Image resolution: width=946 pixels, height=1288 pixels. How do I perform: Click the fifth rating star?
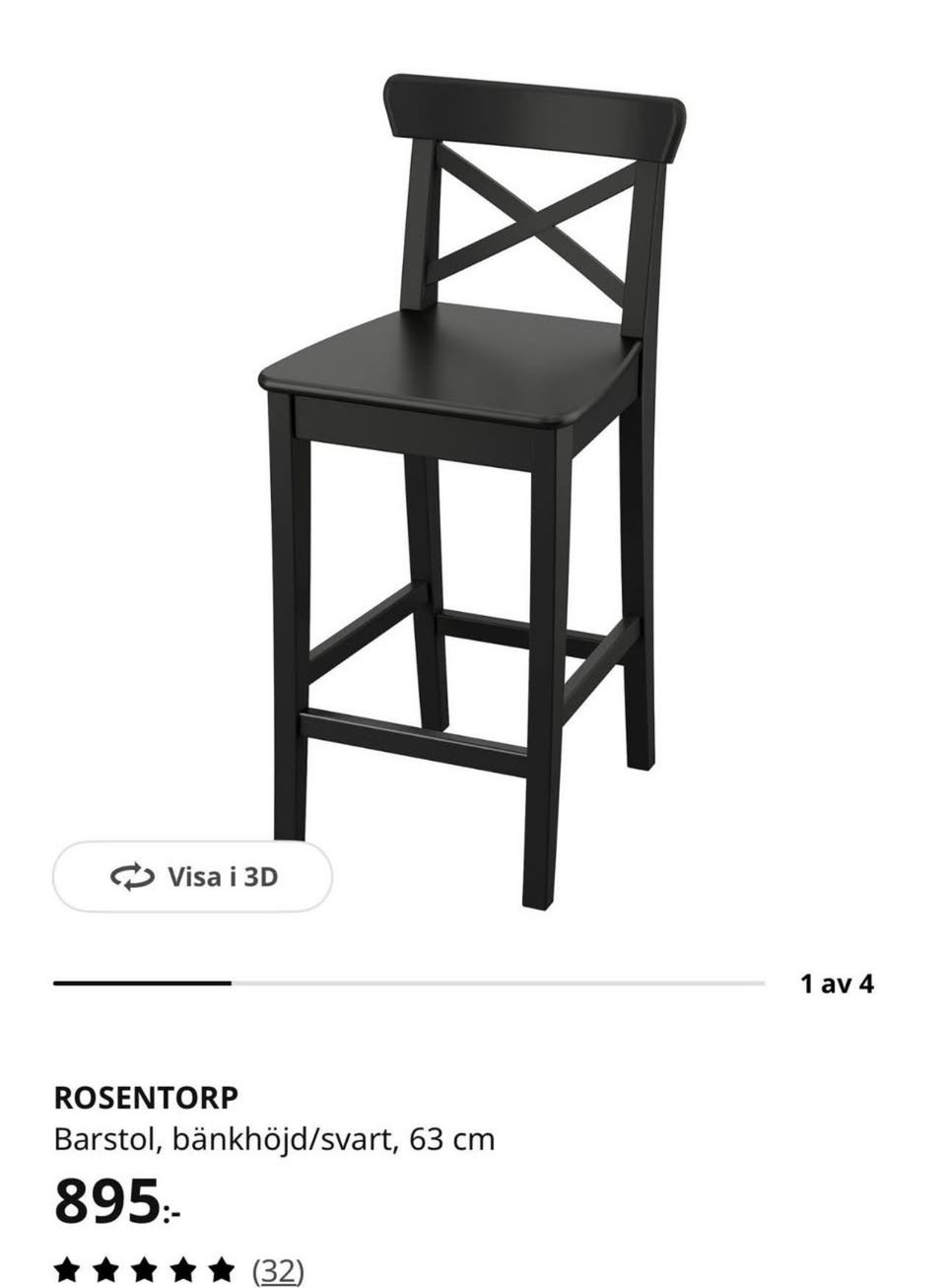coord(220,1271)
